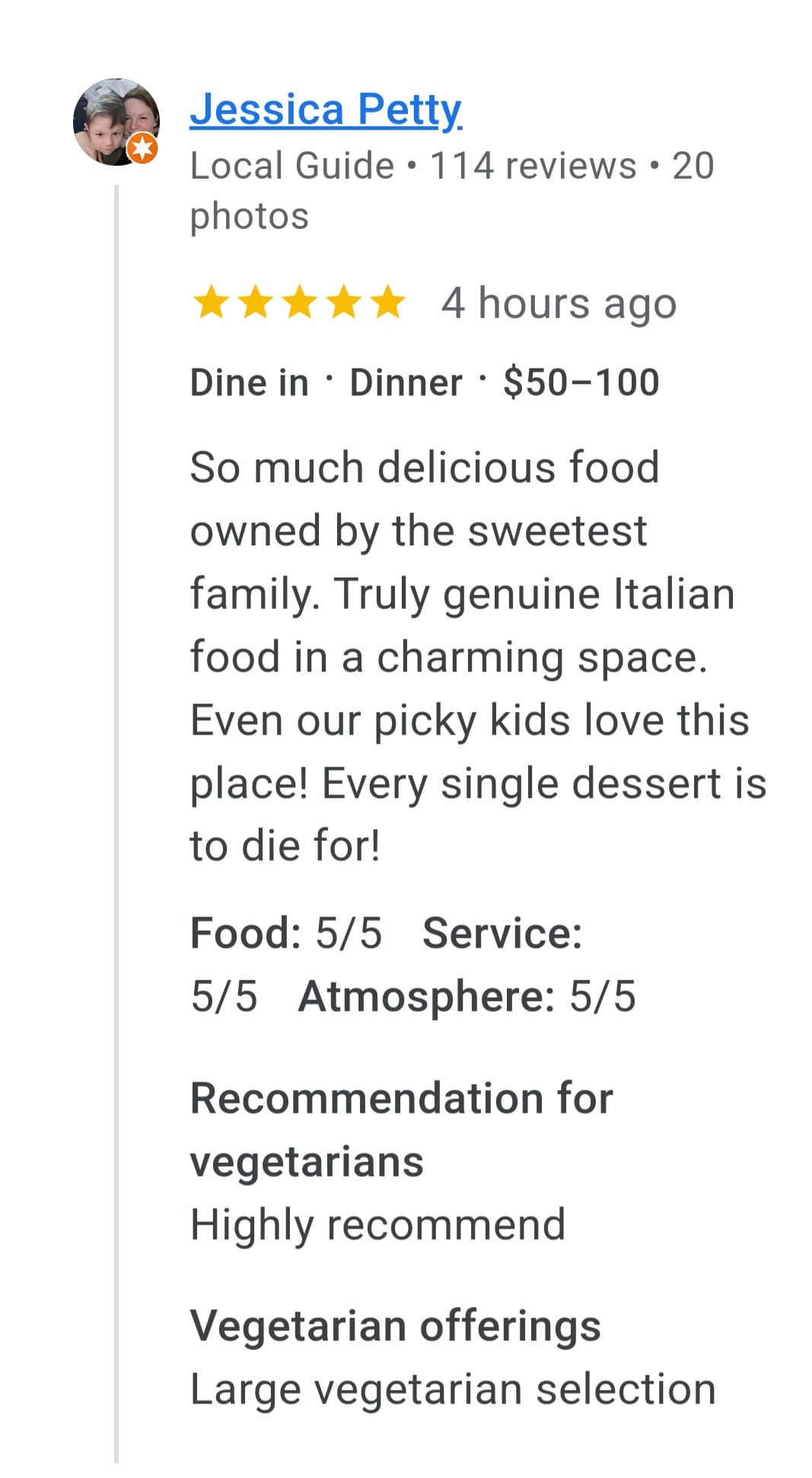Tap Jessica Petty's profile photo
This screenshot has width=812, height=1478.
(x=116, y=122)
